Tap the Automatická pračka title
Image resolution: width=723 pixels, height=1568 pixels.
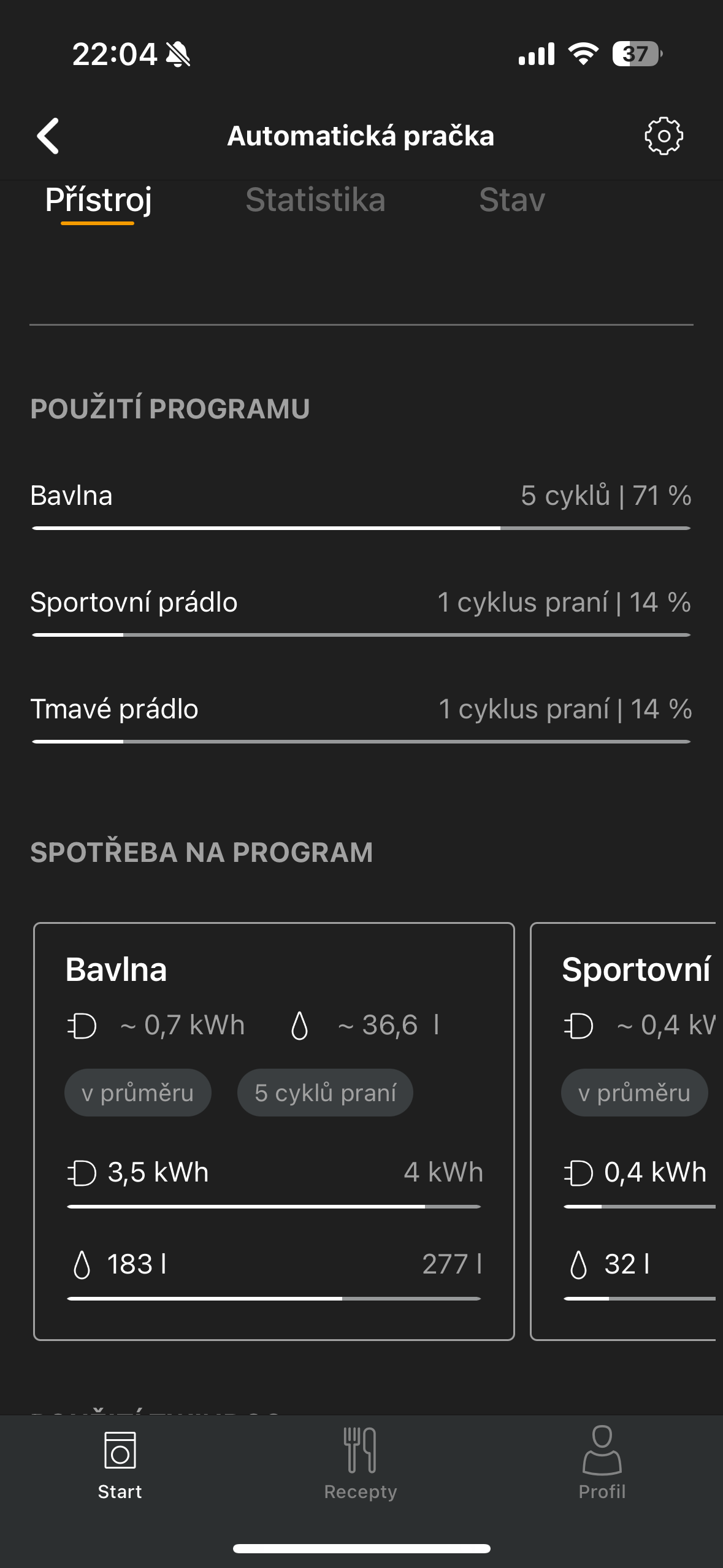[x=361, y=136]
